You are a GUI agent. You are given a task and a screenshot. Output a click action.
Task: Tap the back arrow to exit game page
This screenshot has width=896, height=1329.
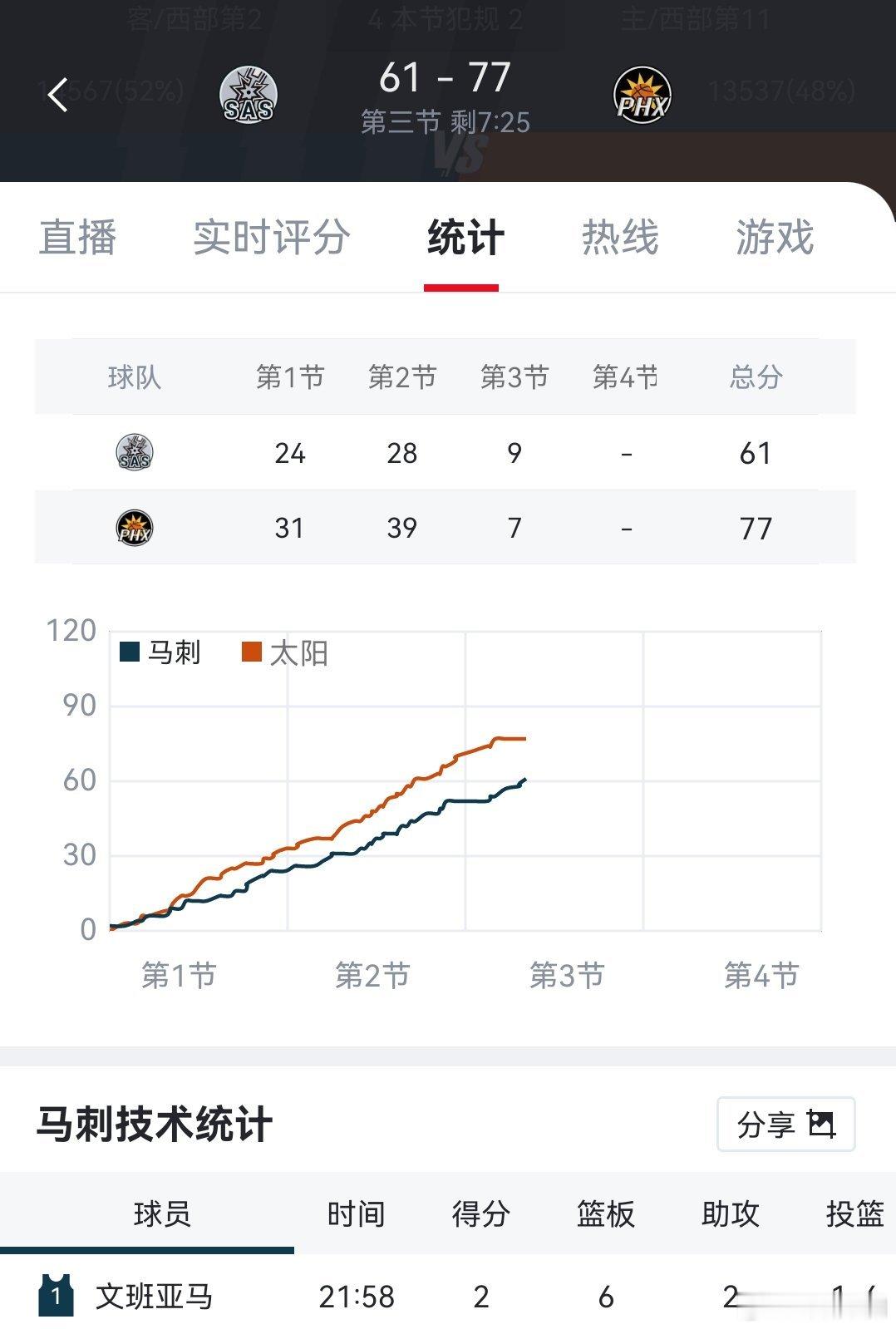point(58,94)
